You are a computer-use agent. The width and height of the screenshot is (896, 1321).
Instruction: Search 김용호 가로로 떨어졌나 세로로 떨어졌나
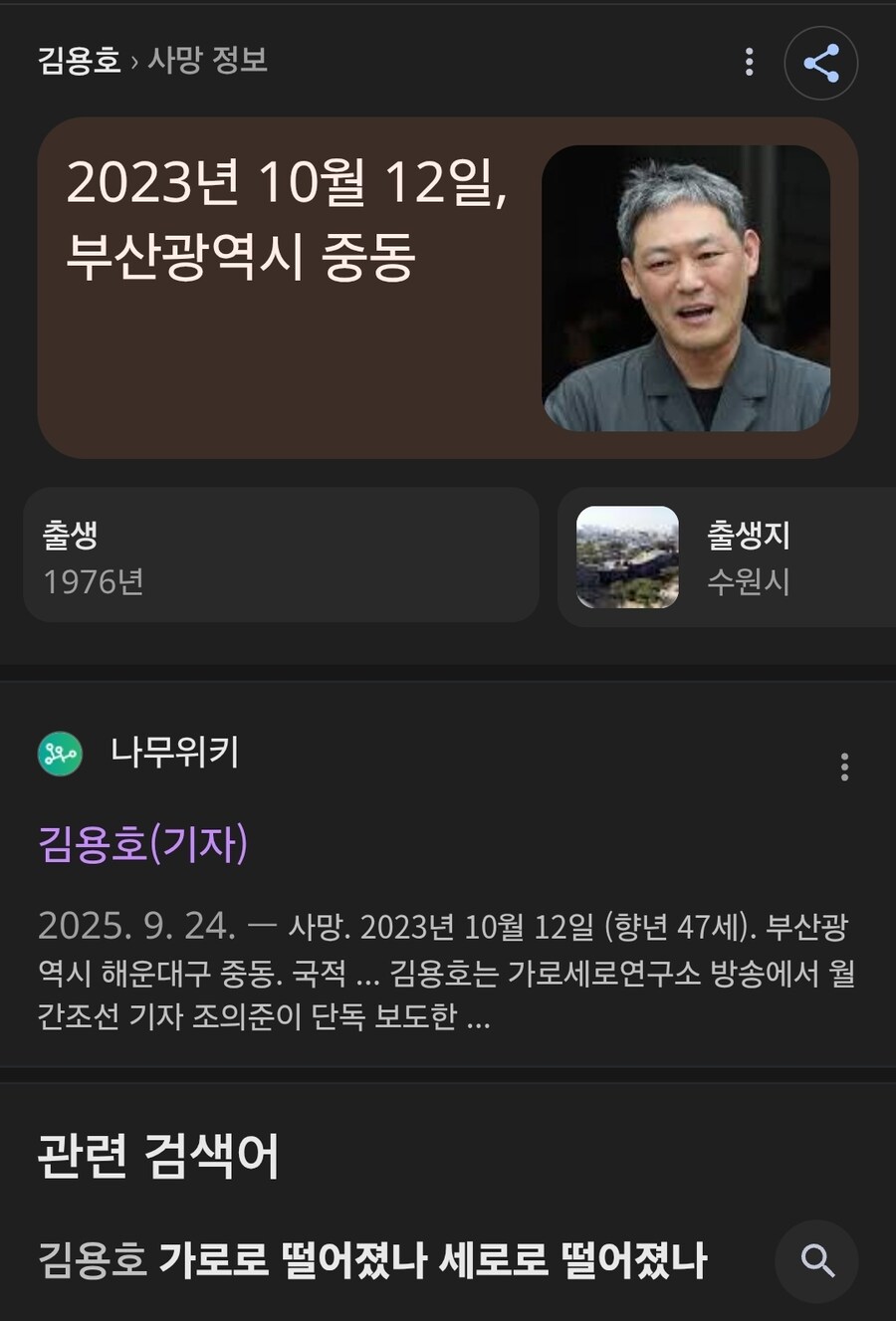[372, 1260]
